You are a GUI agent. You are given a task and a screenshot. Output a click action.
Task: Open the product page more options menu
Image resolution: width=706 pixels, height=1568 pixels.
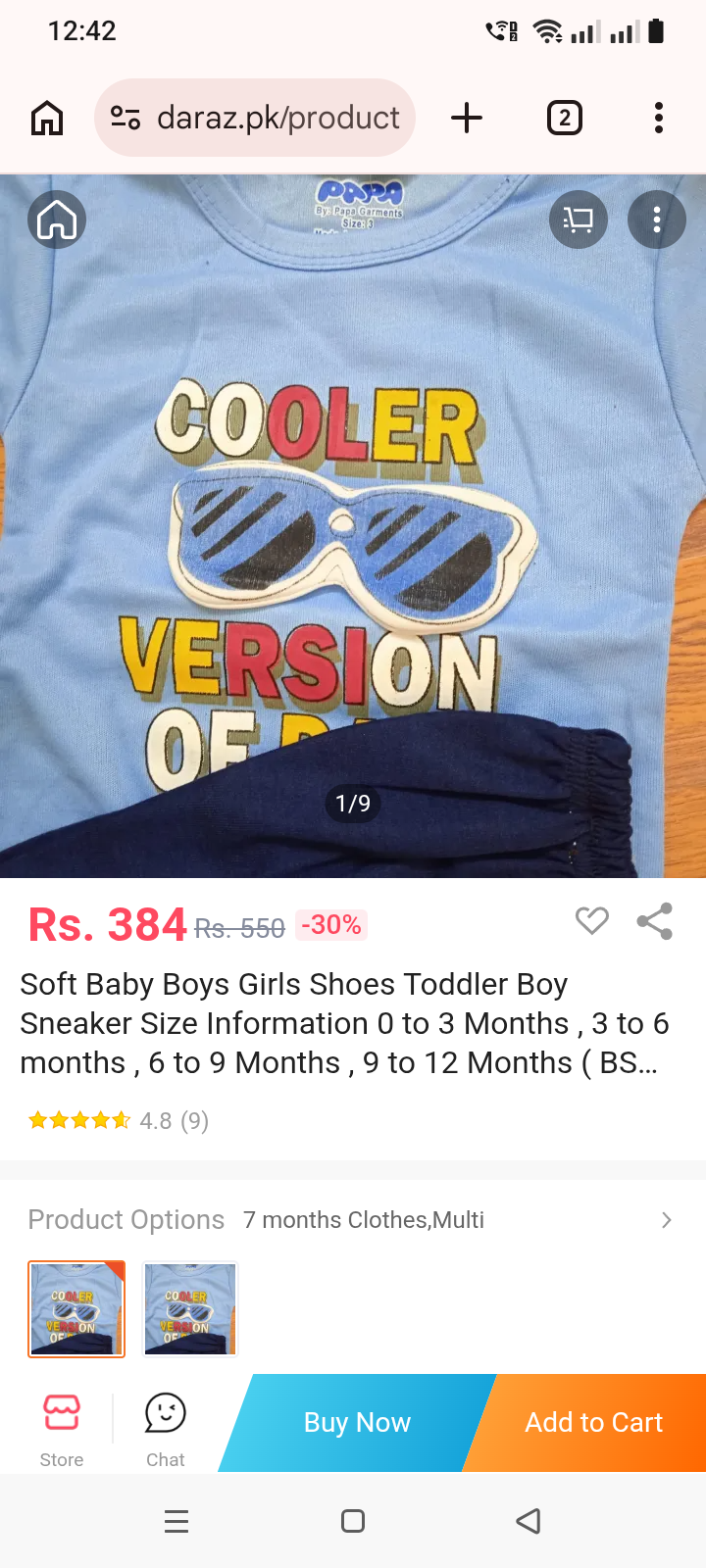tap(657, 220)
